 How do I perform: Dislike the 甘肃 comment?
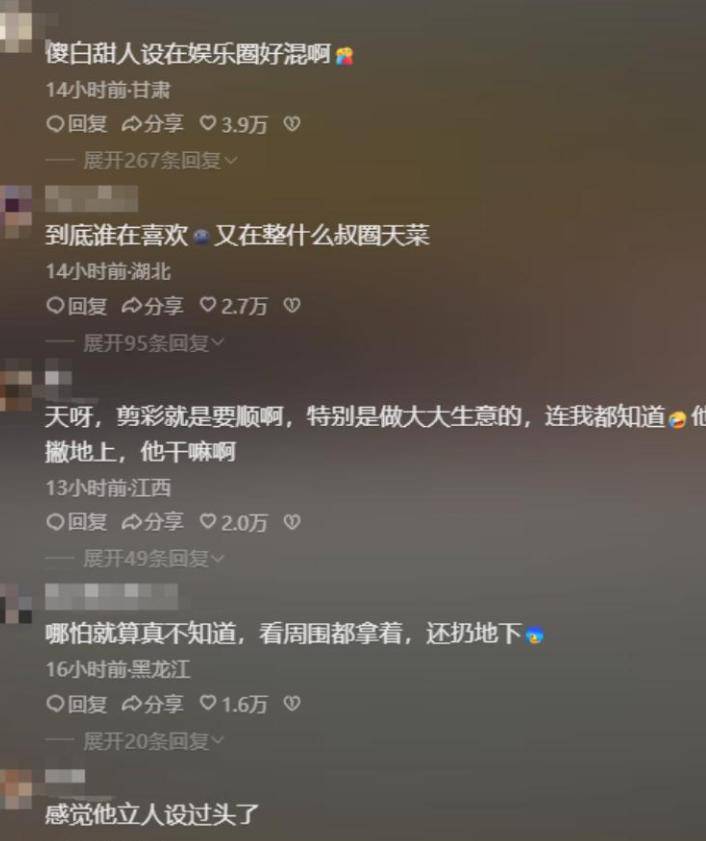pos(291,125)
